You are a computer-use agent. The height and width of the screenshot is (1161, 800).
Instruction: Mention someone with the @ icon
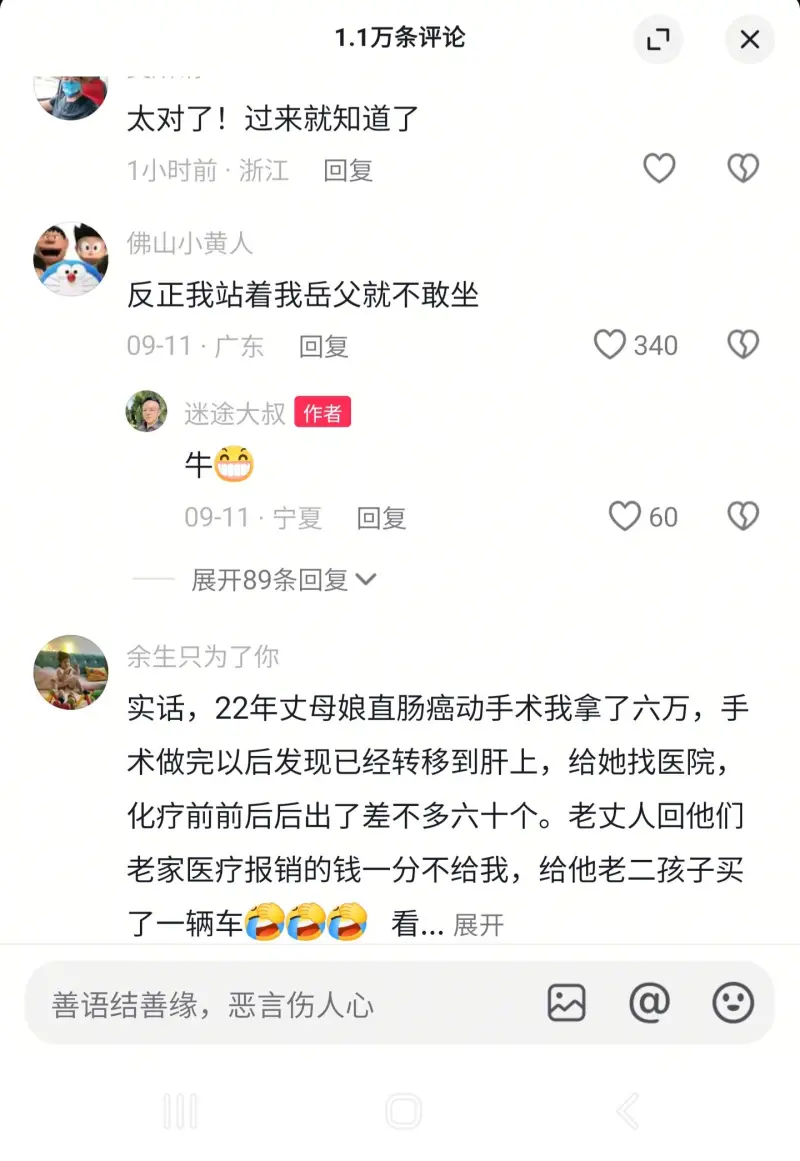pyautogui.click(x=649, y=1002)
